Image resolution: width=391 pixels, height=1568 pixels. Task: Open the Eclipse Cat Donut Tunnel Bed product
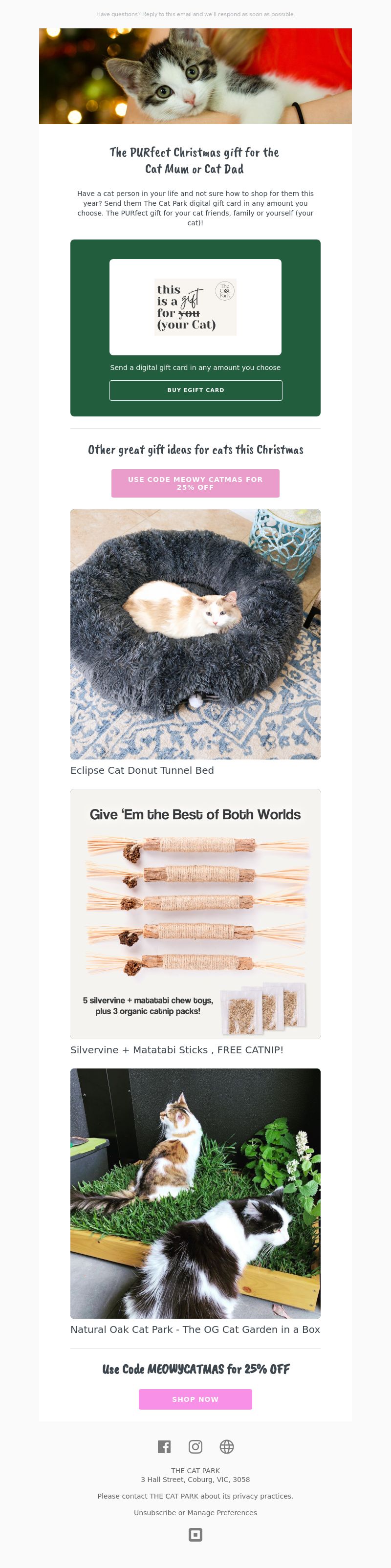click(x=195, y=633)
